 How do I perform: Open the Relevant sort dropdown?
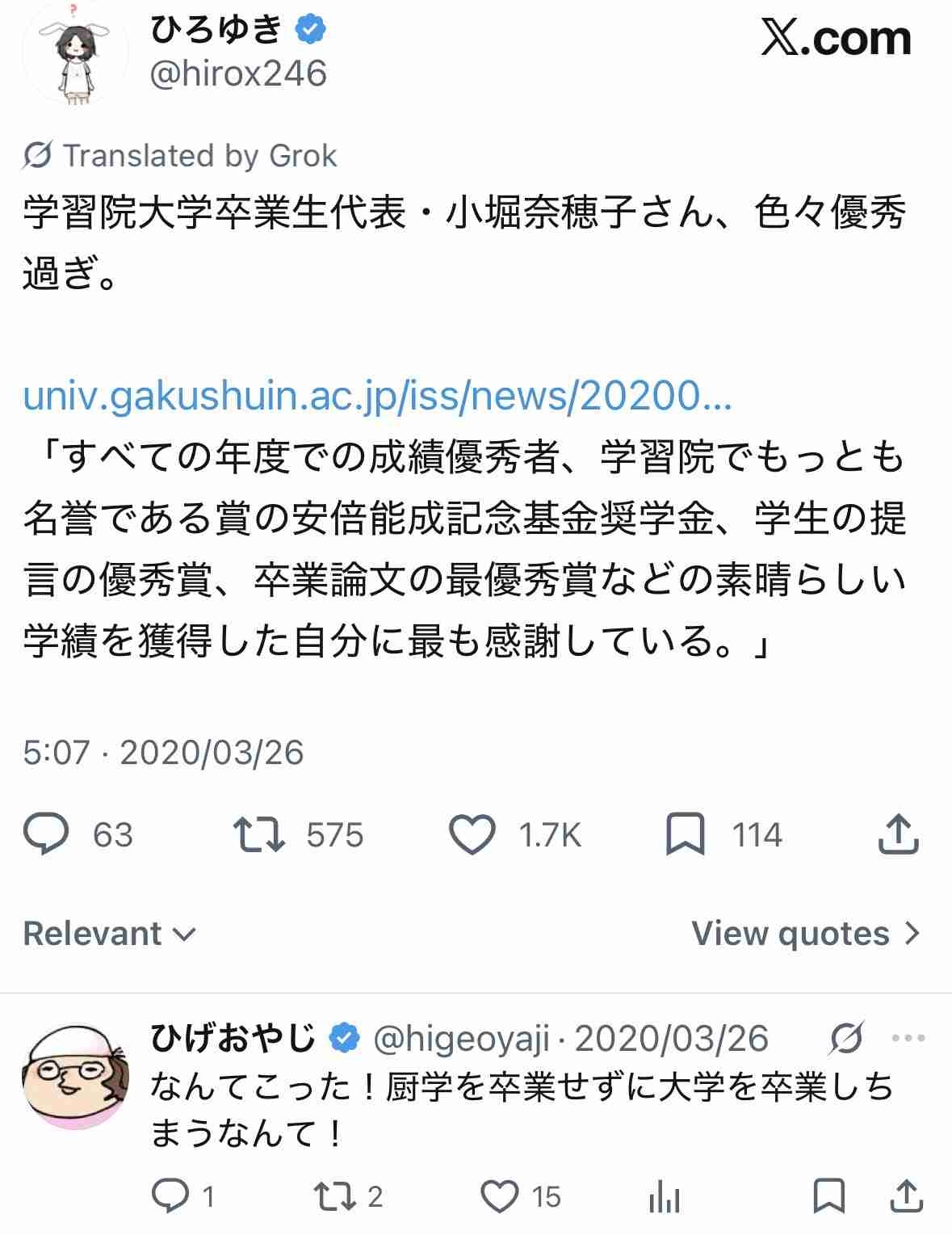[109, 934]
